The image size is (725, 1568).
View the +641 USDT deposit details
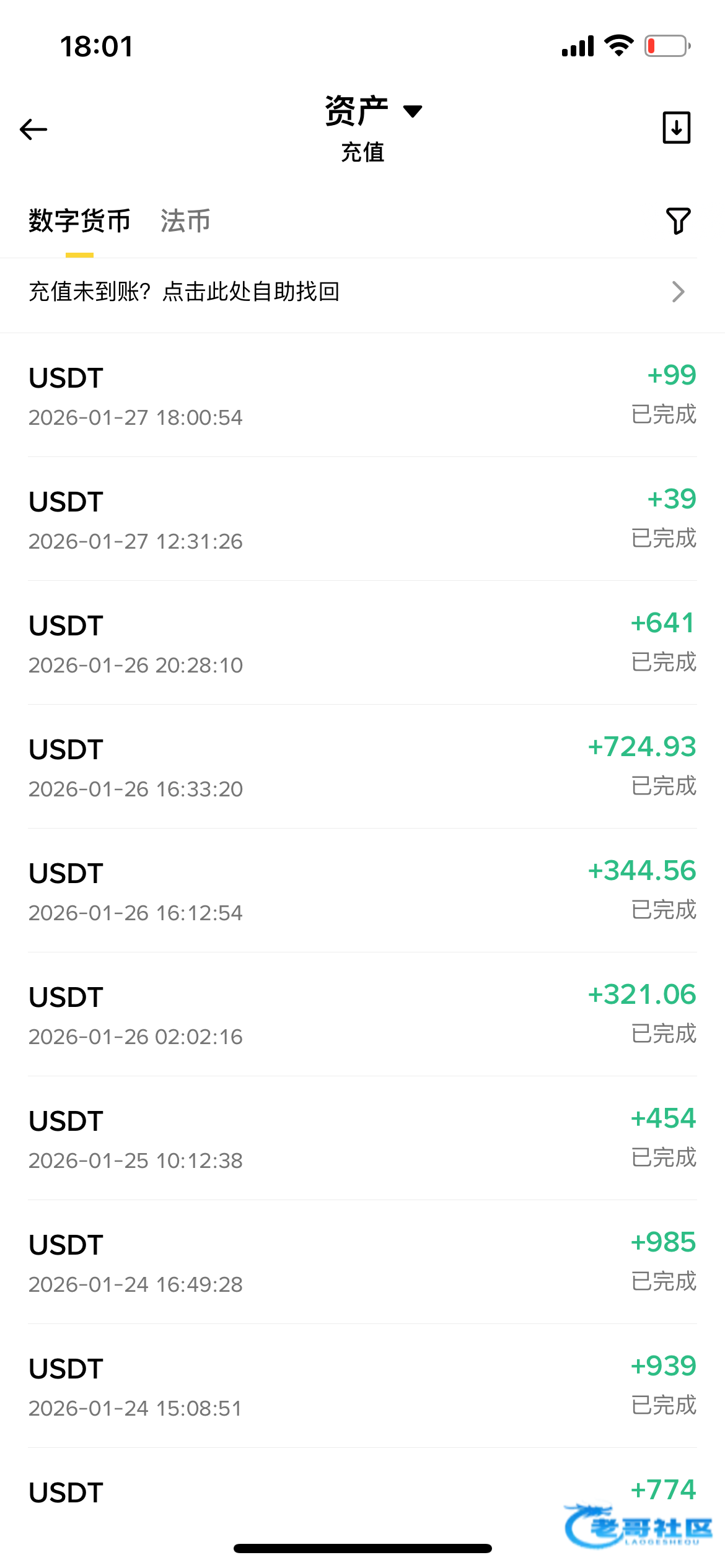(x=362, y=643)
